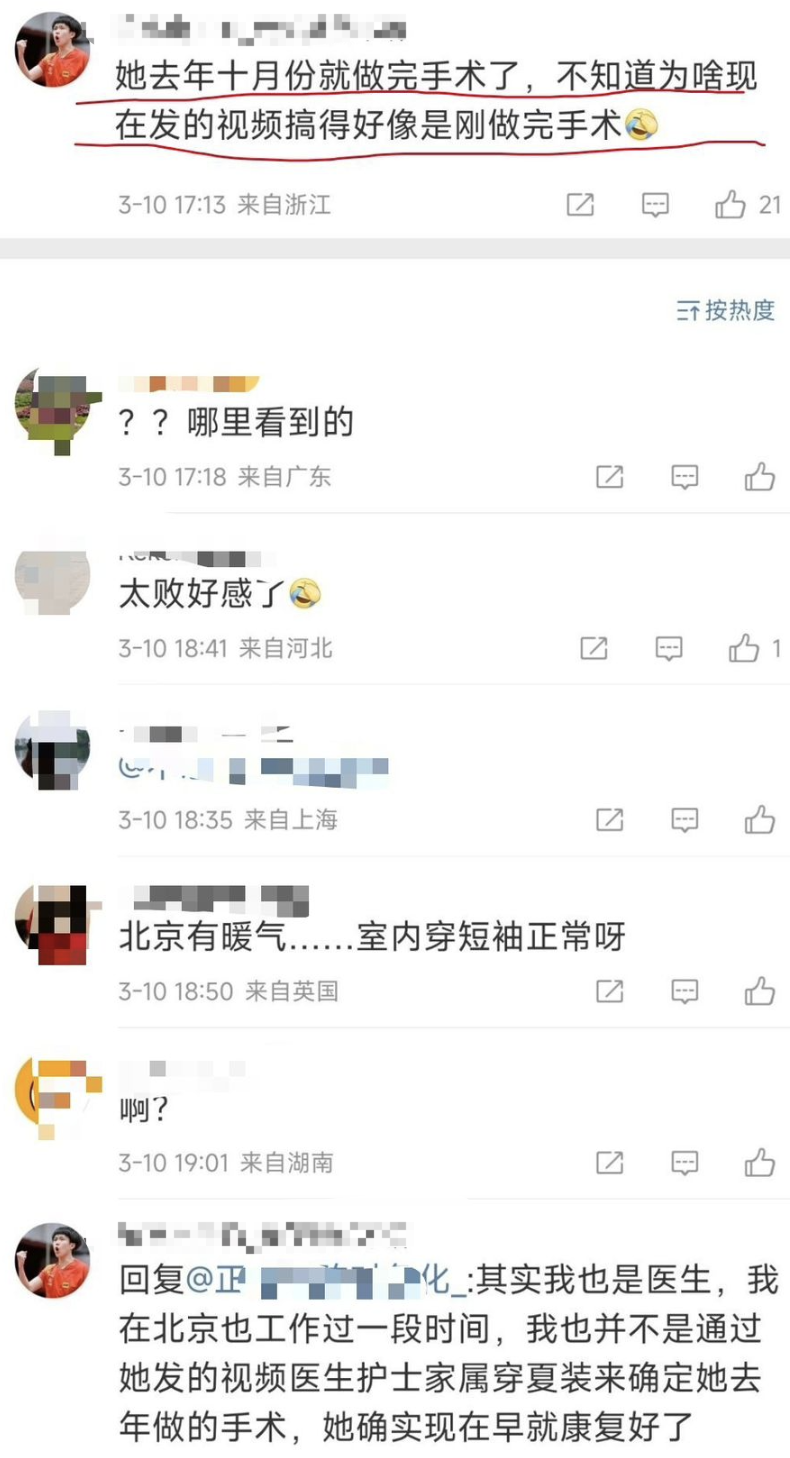Comment on the reply 哪里看到的

pyautogui.click(x=685, y=477)
